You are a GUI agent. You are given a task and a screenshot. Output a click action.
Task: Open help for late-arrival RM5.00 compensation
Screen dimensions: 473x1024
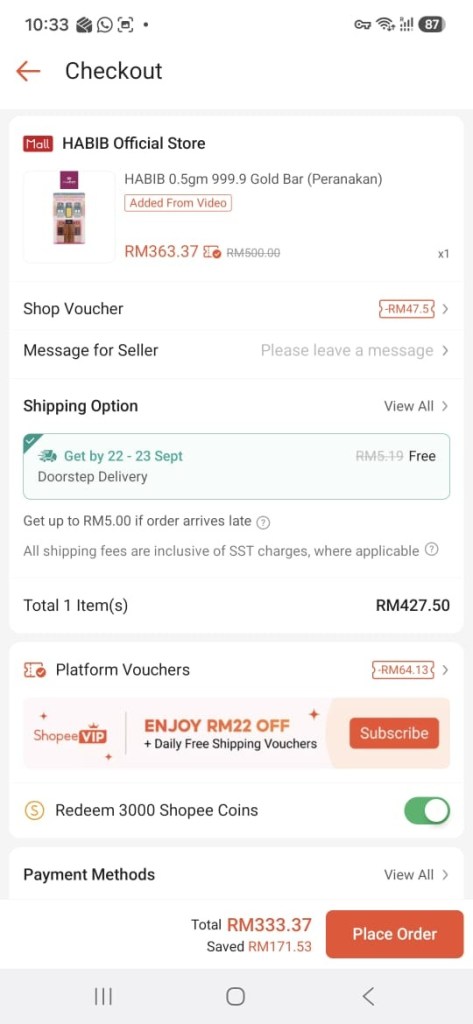pyautogui.click(x=263, y=522)
